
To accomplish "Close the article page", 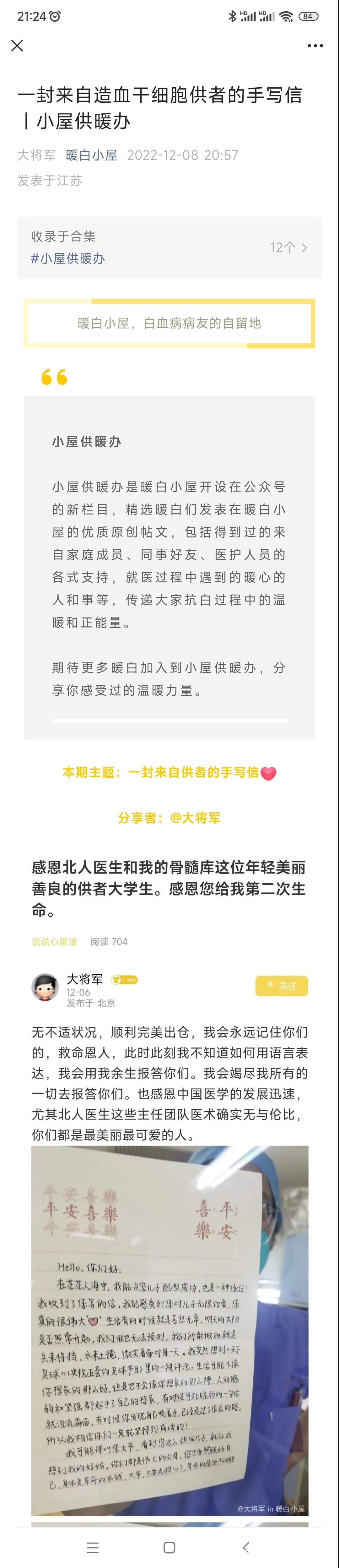I will click(x=17, y=46).
